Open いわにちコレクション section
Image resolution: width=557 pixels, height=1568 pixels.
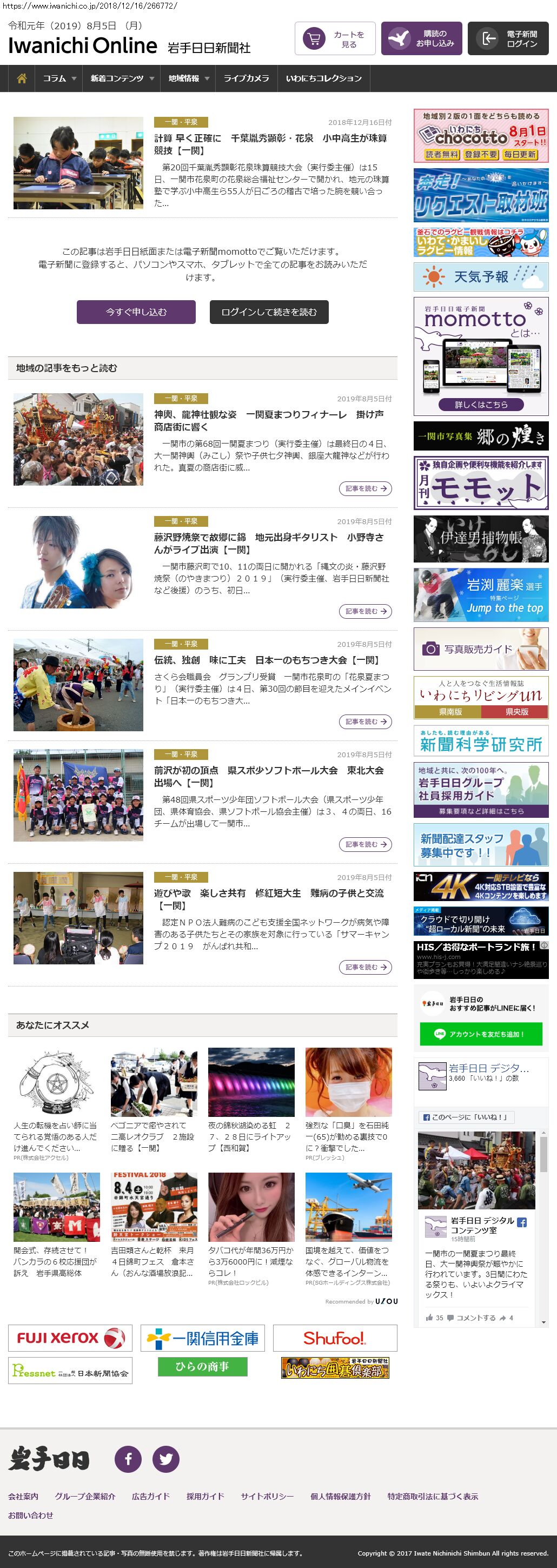(323, 78)
